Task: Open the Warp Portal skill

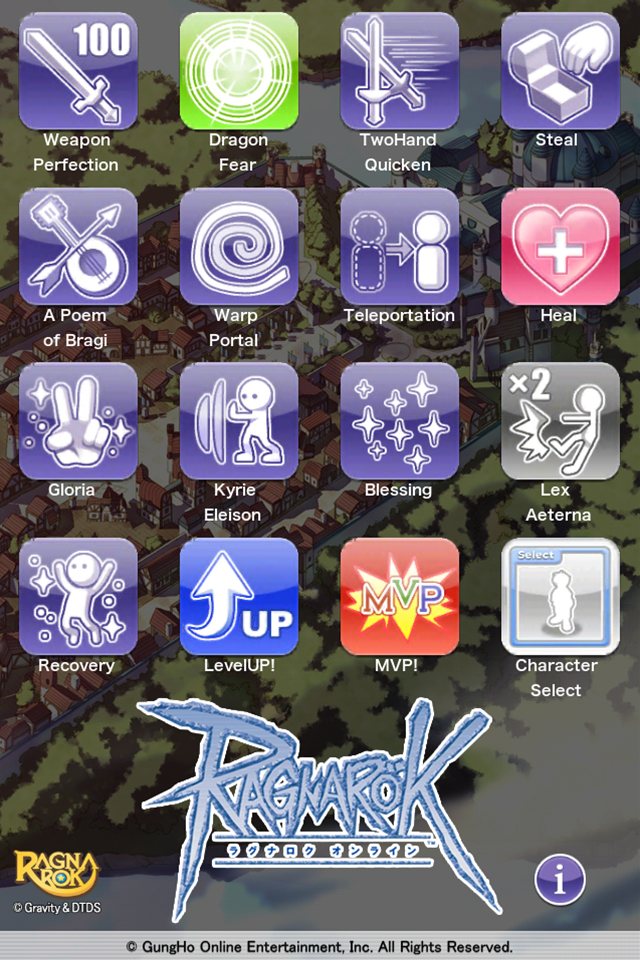Action: [238, 246]
